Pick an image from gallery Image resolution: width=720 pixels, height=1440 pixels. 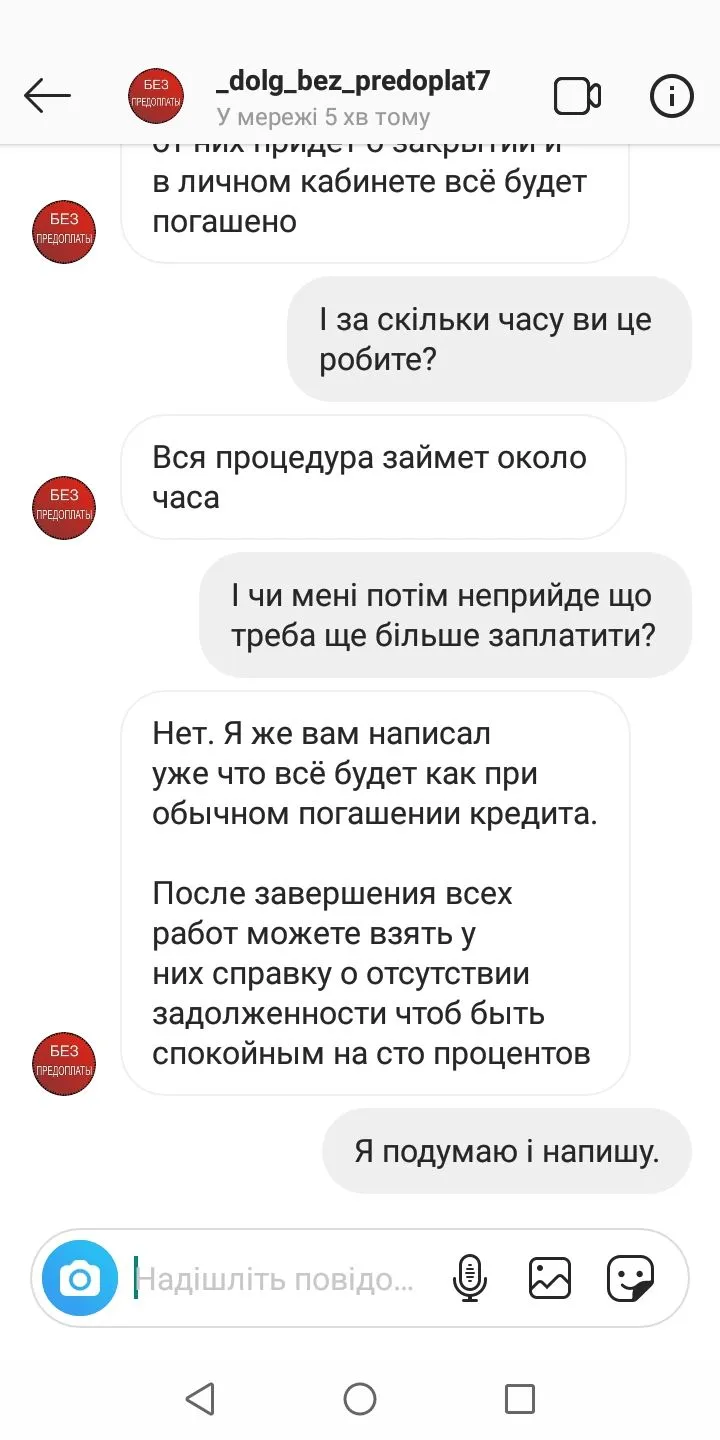pos(550,1278)
